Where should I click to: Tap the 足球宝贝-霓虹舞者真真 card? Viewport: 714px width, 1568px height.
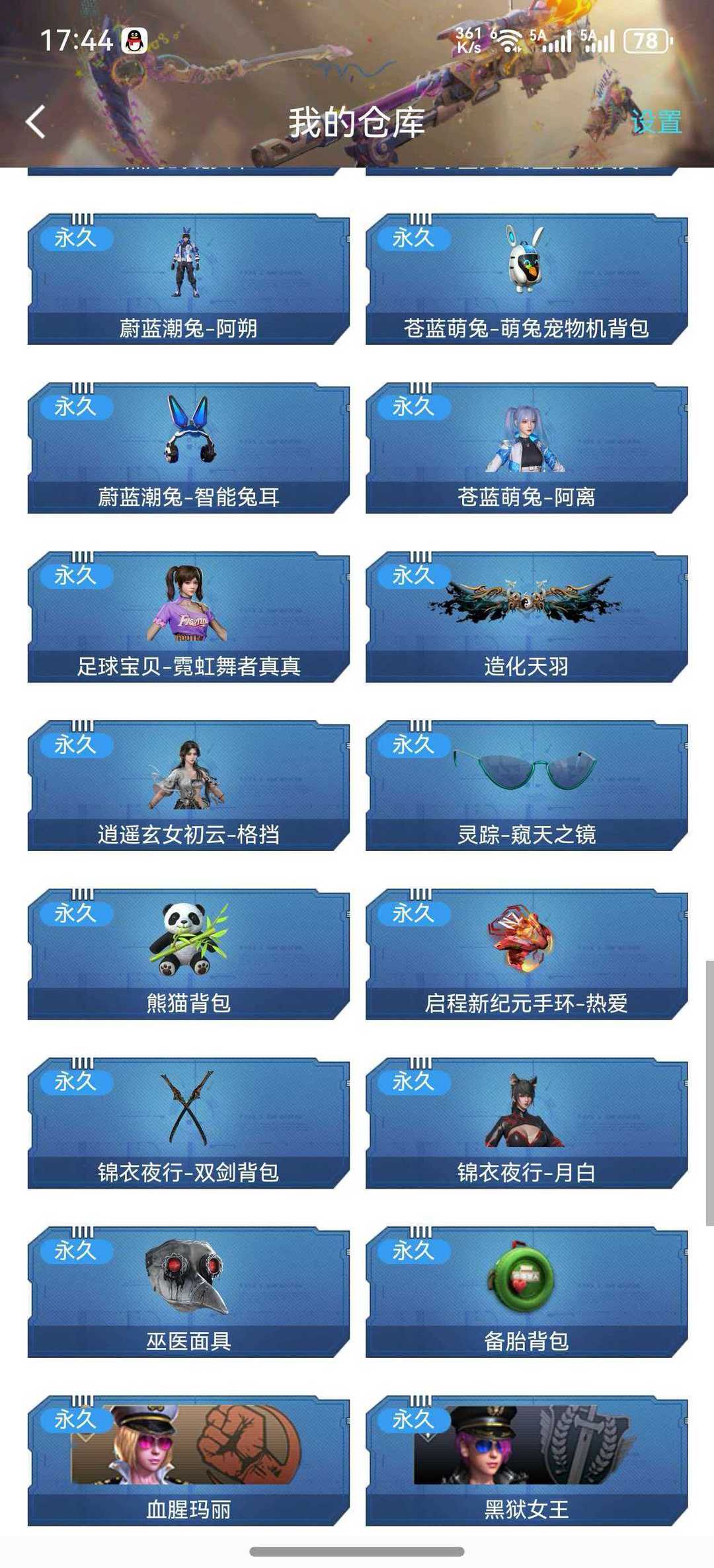pyautogui.click(x=188, y=617)
